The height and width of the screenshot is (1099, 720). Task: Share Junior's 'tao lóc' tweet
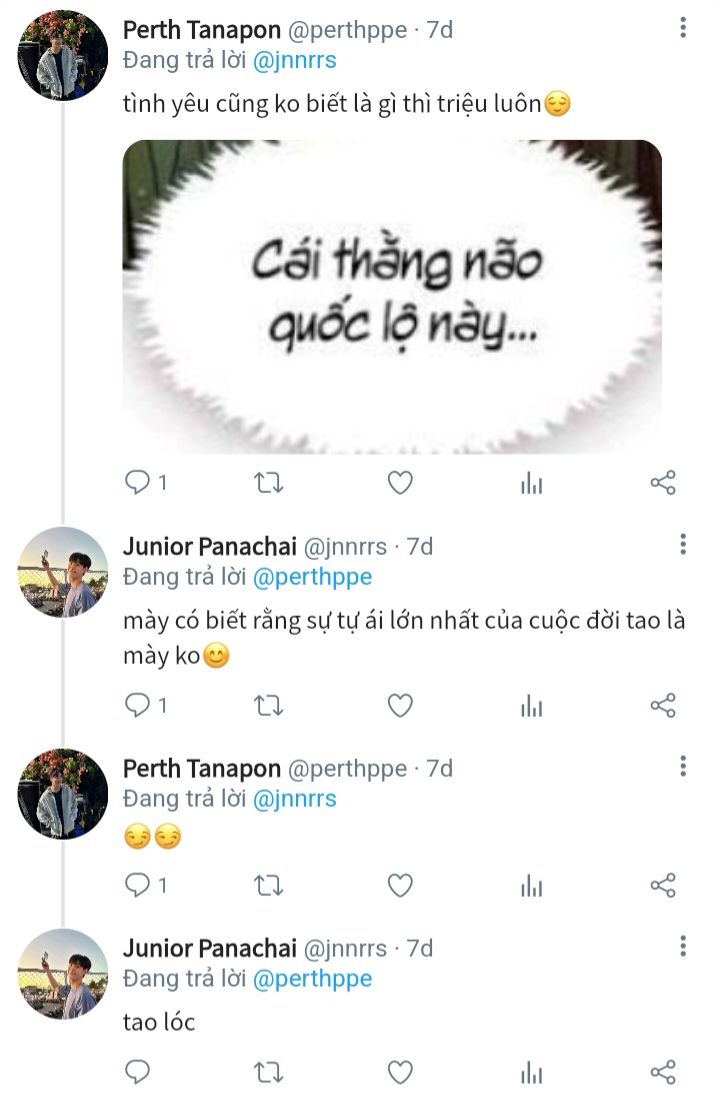tap(663, 1073)
